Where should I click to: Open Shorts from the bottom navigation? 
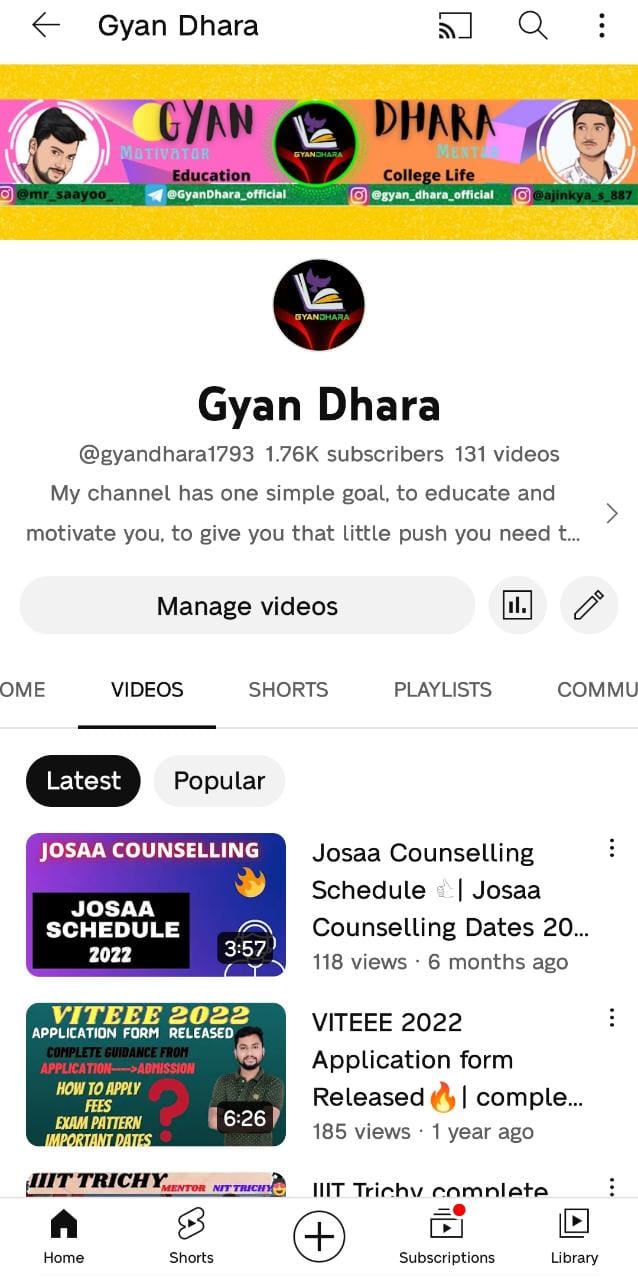(x=191, y=1237)
